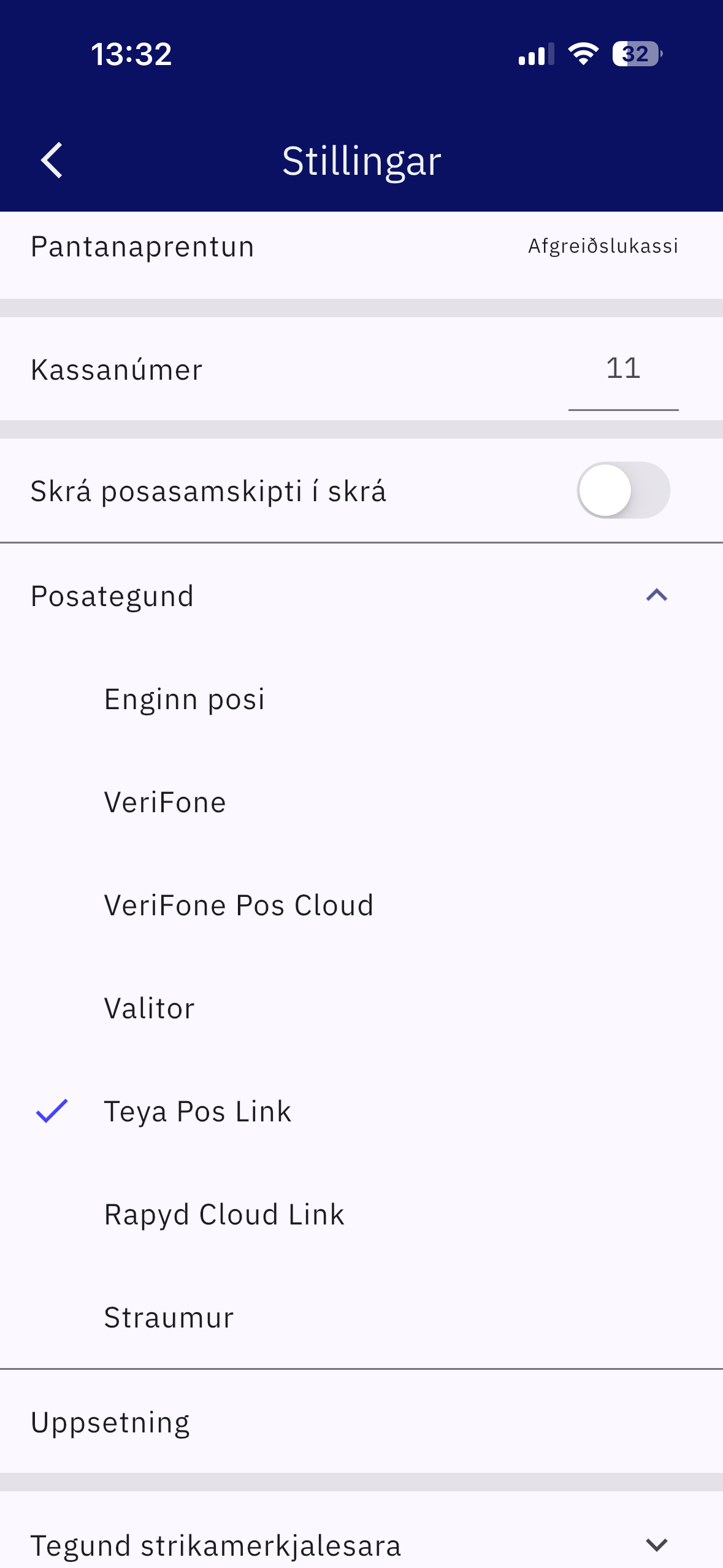This screenshot has height=1568, width=723.
Task: Edit the Kassanúmer field
Action: 622,369
